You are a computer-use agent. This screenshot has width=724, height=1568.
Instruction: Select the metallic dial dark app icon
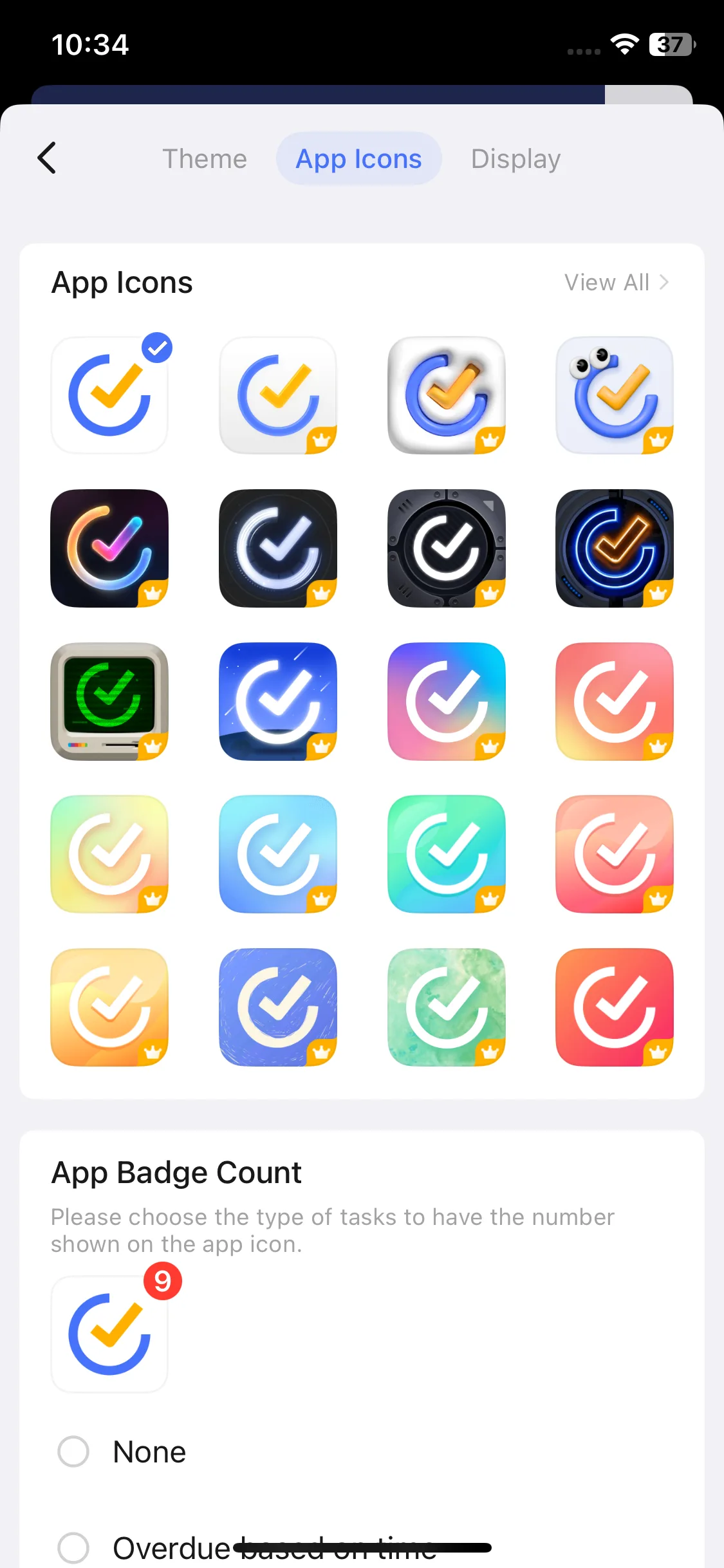coord(446,548)
